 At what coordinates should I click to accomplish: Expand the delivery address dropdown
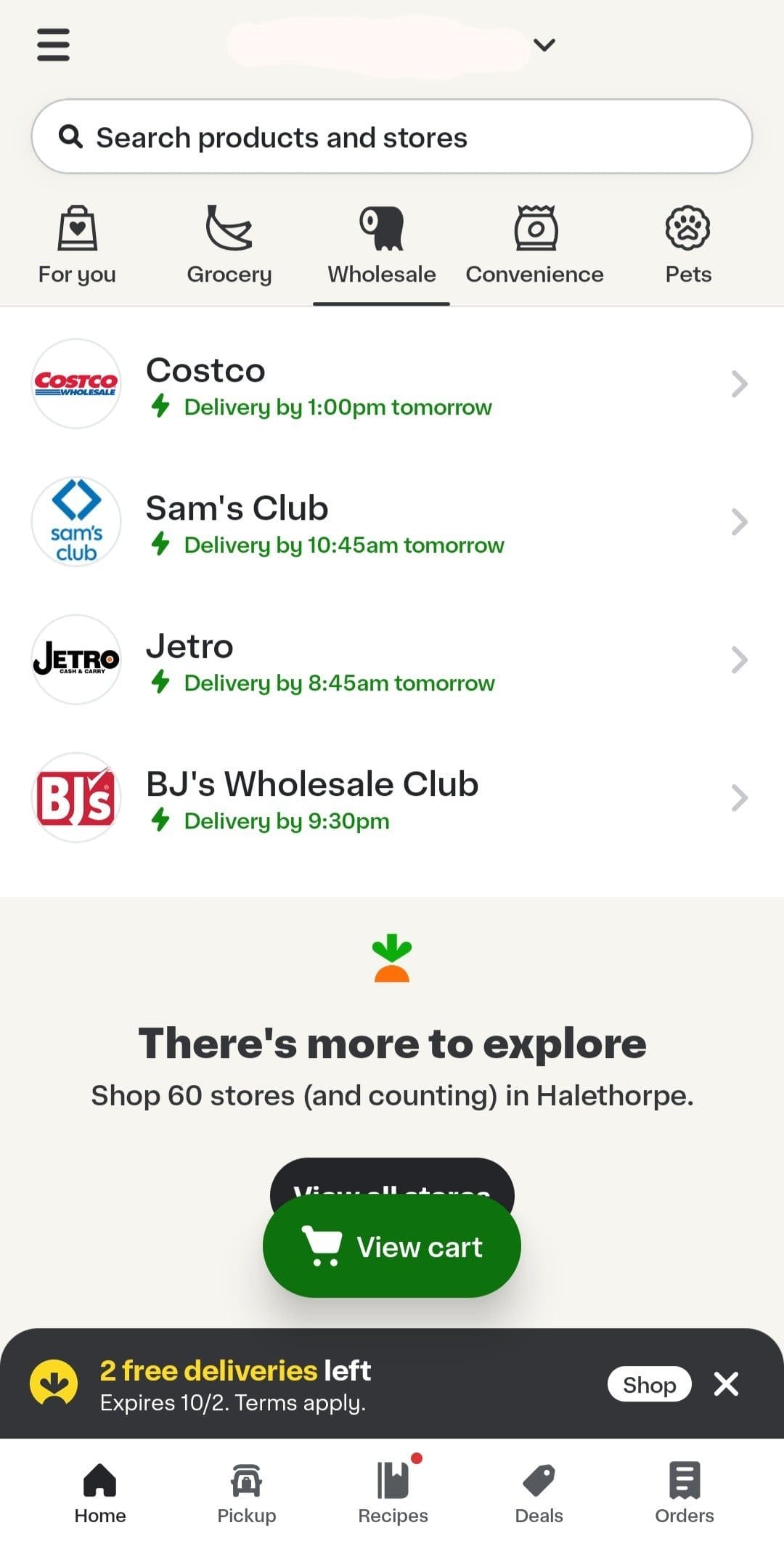[544, 45]
